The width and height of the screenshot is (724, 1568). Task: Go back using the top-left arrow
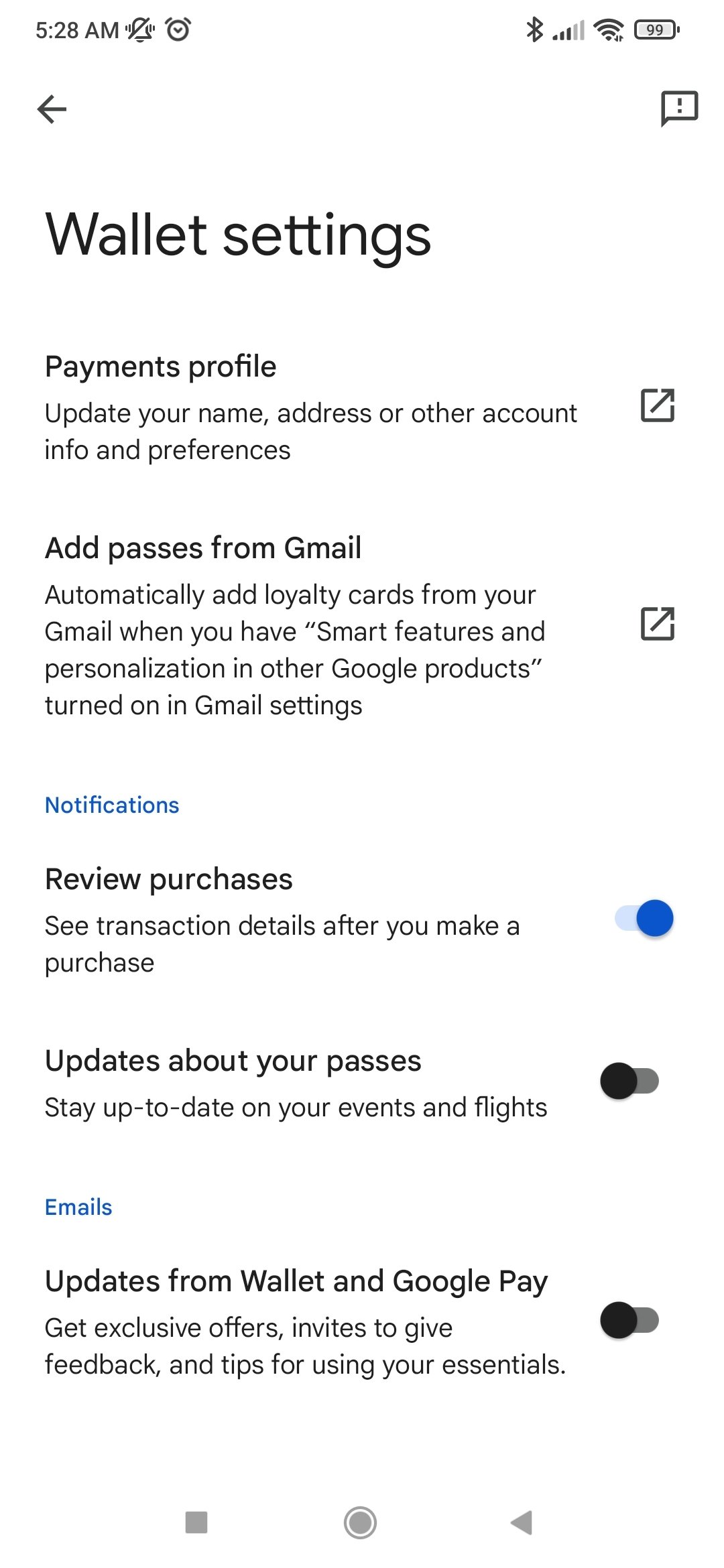click(x=52, y=109)
